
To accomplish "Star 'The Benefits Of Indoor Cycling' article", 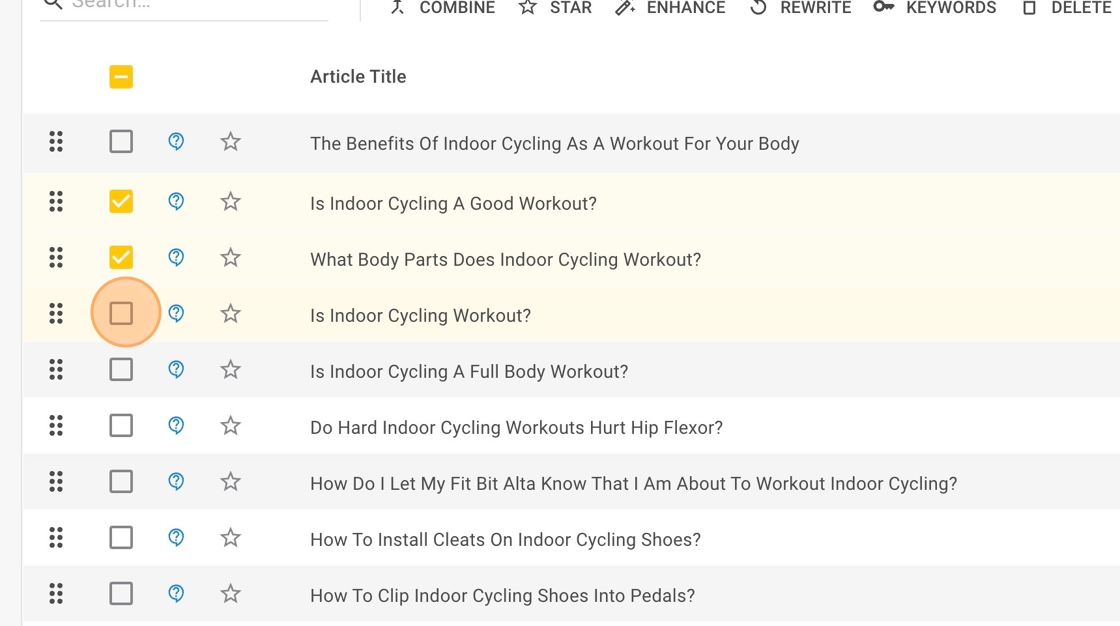I will [231, 142].
